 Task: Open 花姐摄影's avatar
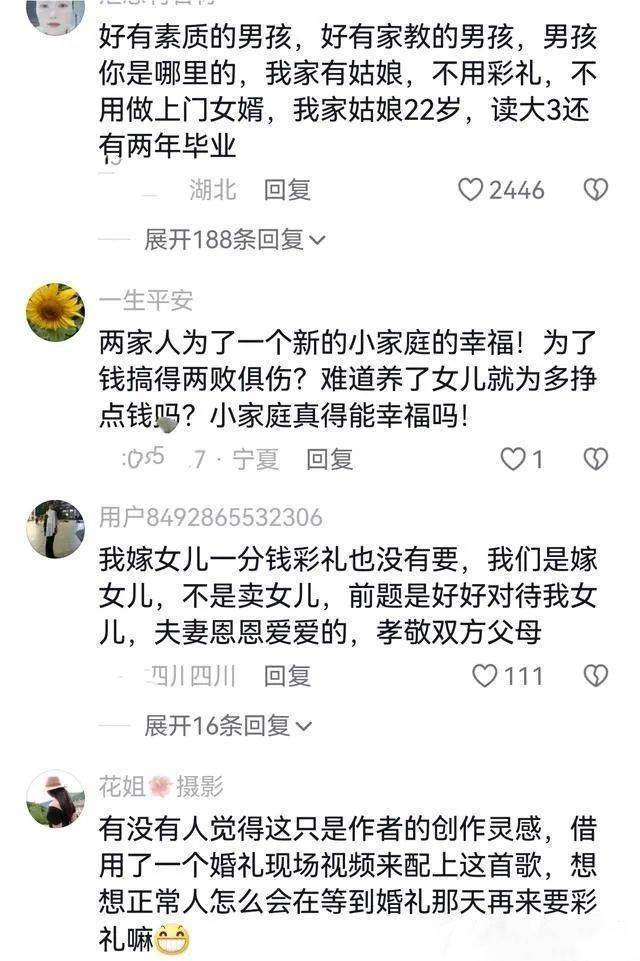click(55, 798)
